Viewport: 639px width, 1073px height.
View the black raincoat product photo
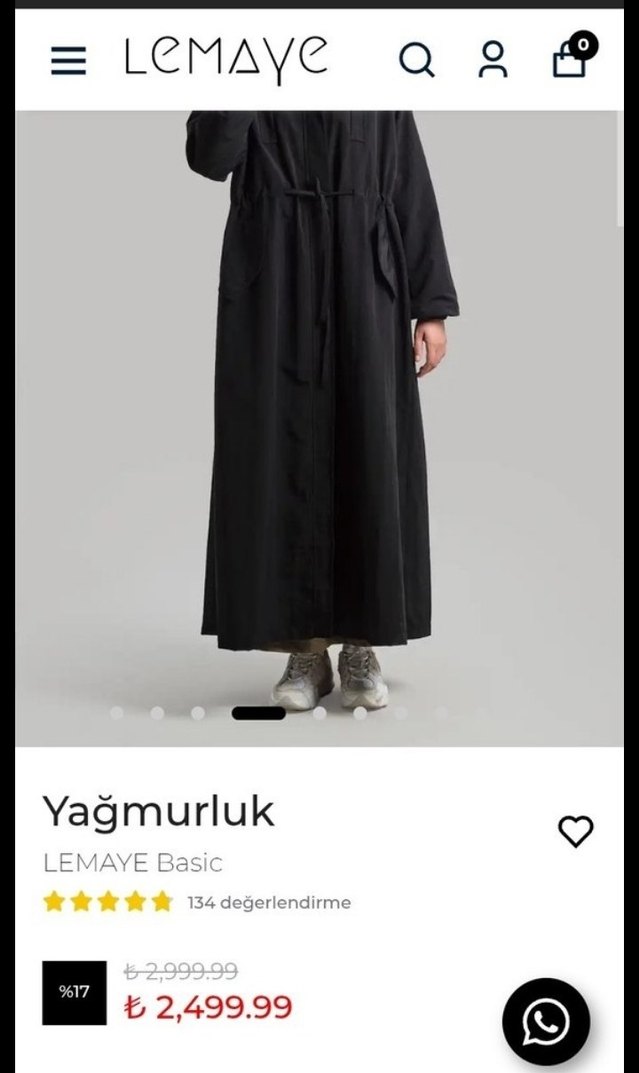pos(319,420)
